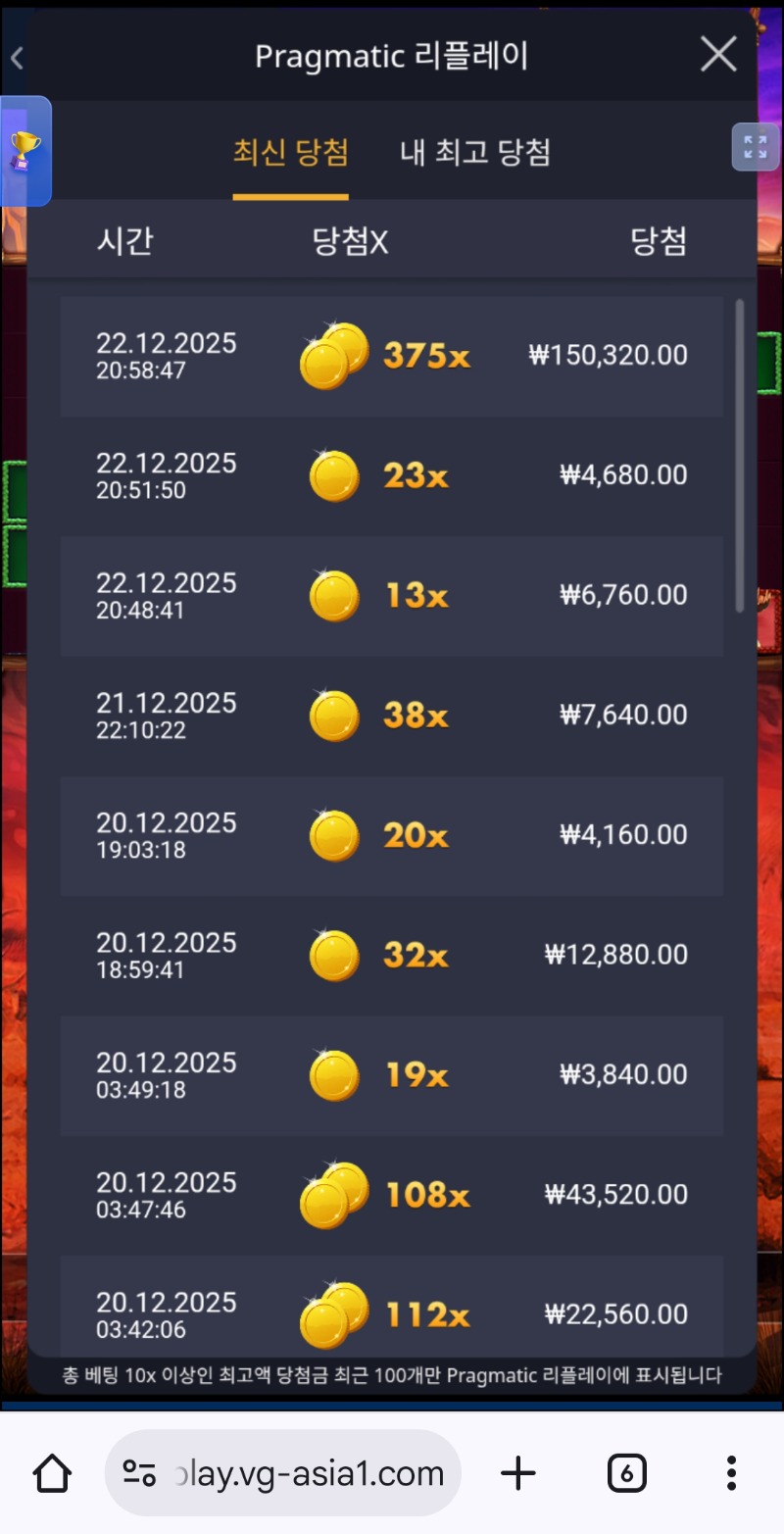Open the 19x win replay
784x1534 pixels.
click(392, 1075)
